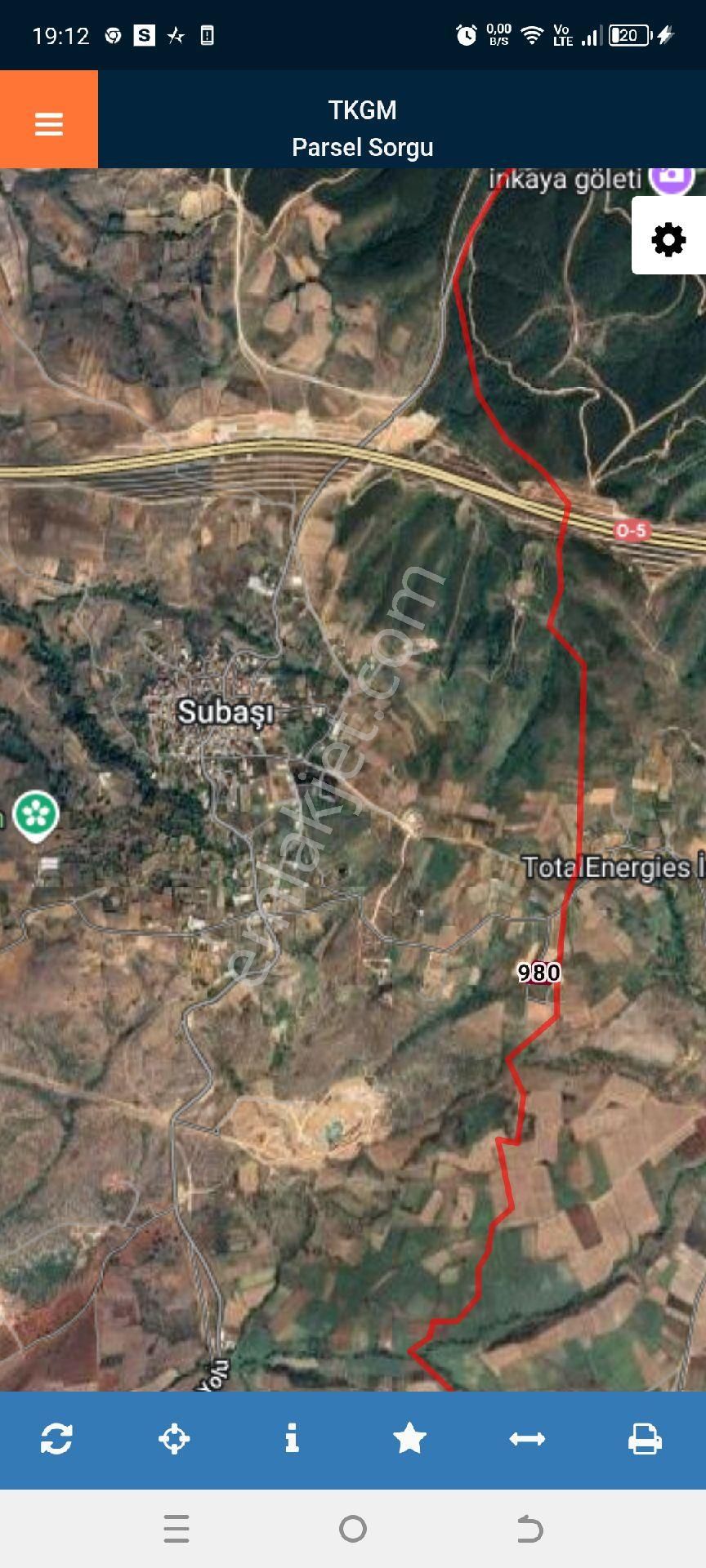Screen dimensions: 706x1568
Task: Tap the green flower map marker
Action: [x=34, y=813]
